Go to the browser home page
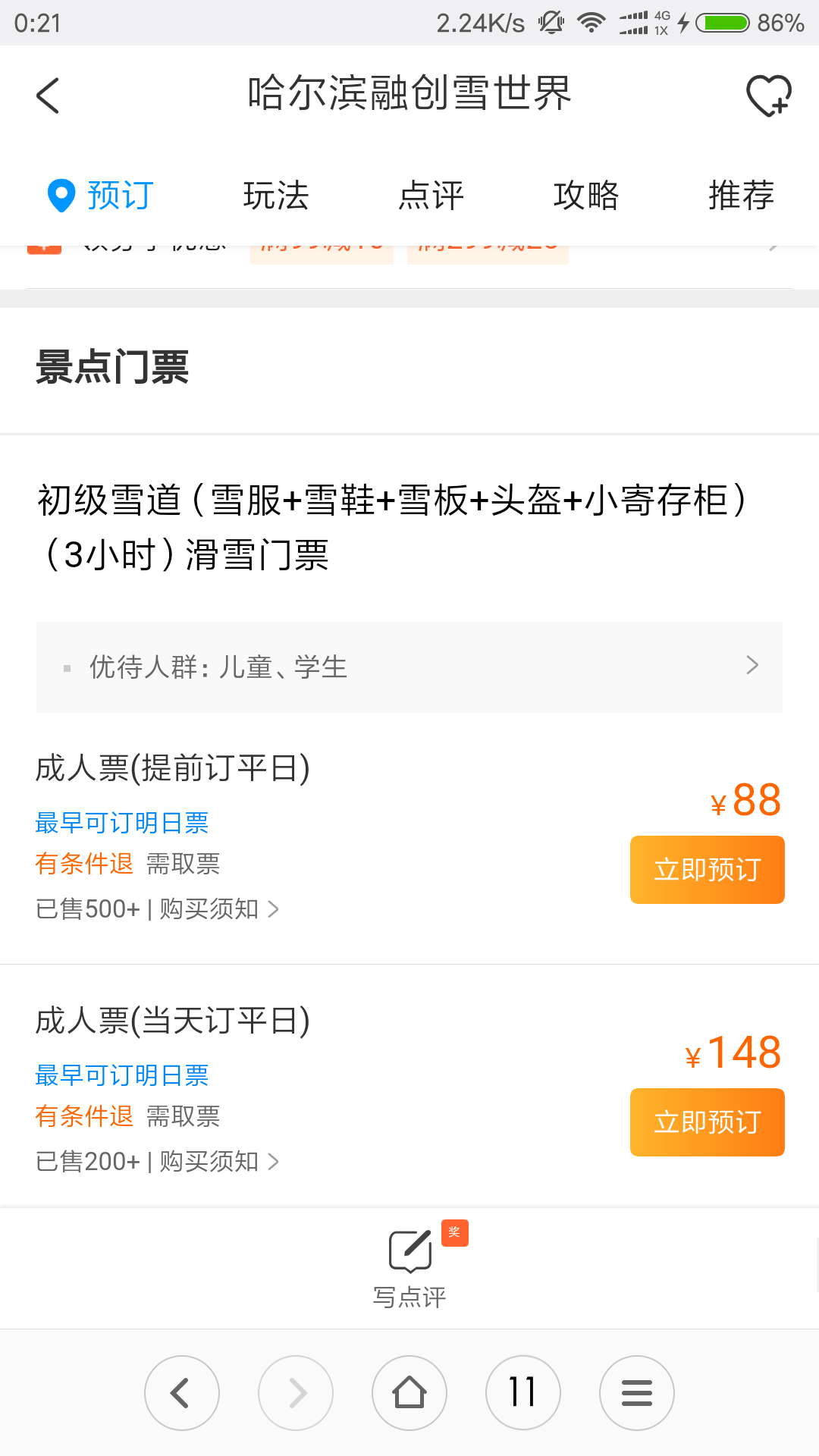This screenshot has height=1456, width=819. pyautogui.click(x=409, y=1393)
